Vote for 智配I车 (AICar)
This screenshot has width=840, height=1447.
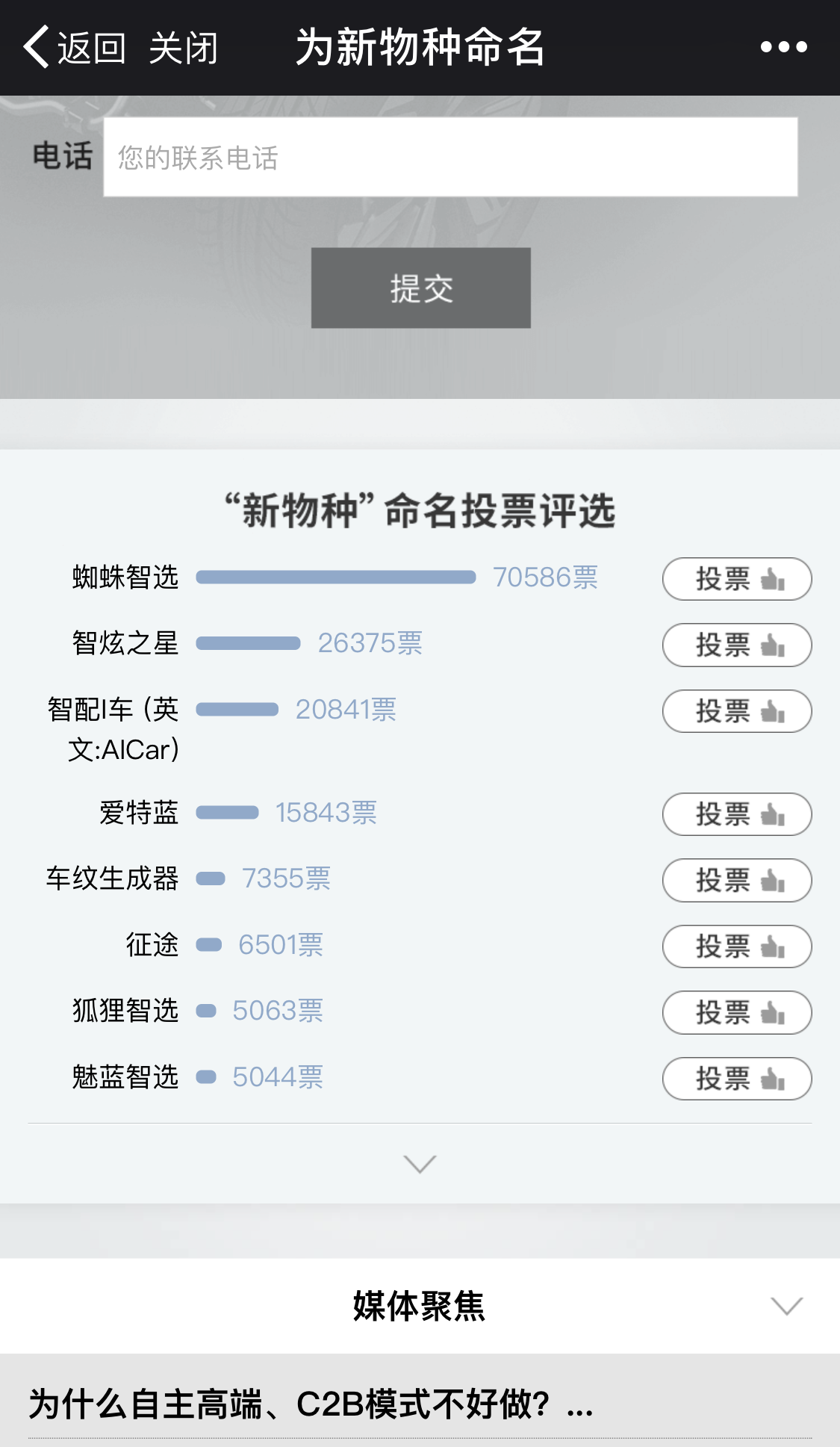pyautogui.click(x=735, y=711)
